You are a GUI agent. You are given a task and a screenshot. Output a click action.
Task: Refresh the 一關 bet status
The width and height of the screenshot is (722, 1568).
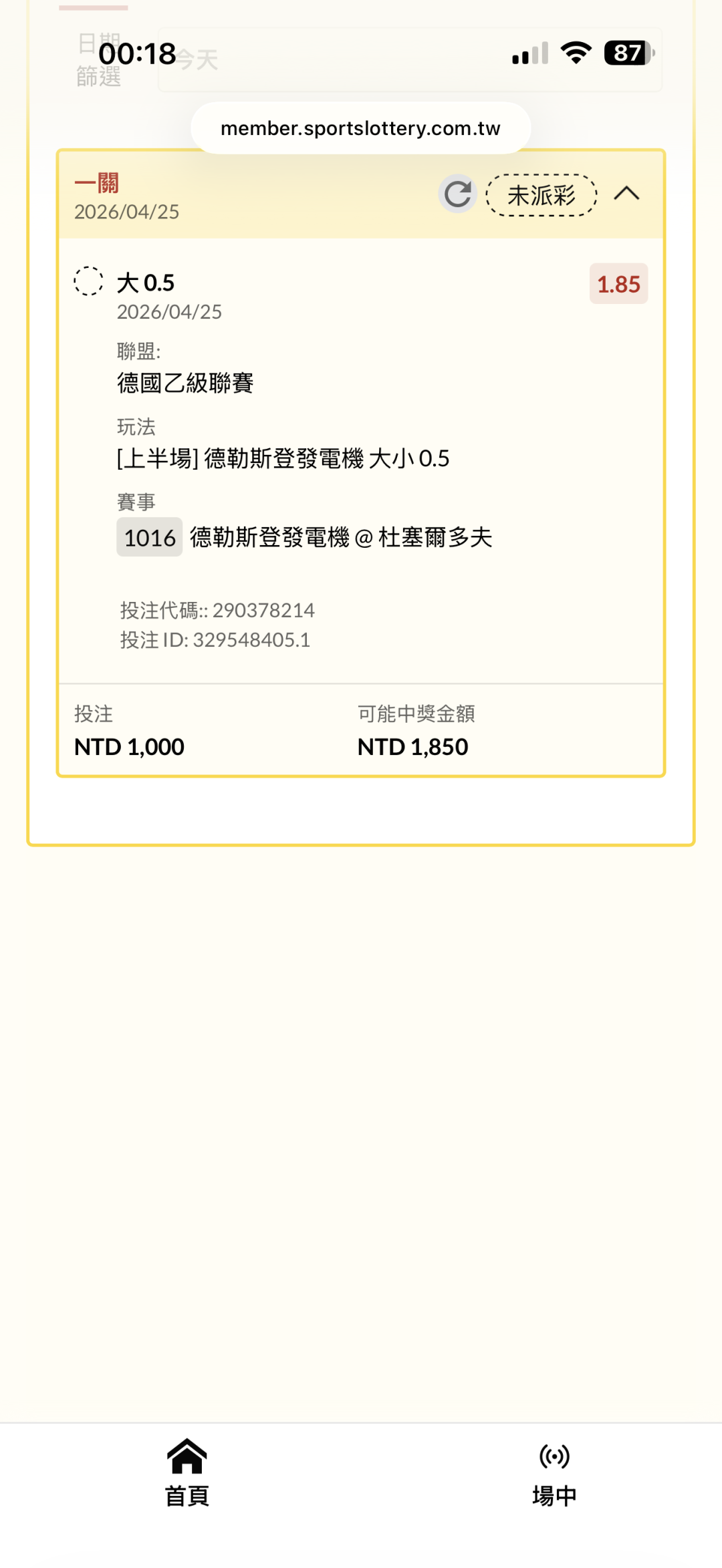tap(458, 194)
